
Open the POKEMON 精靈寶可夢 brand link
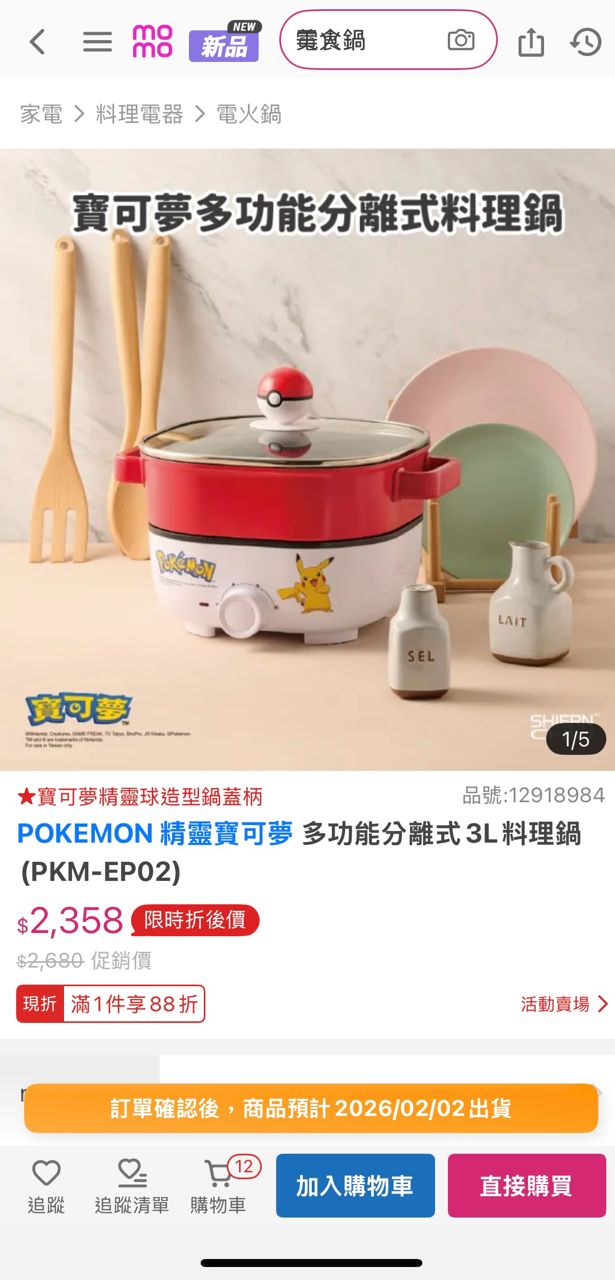click(x=155, y=834)
